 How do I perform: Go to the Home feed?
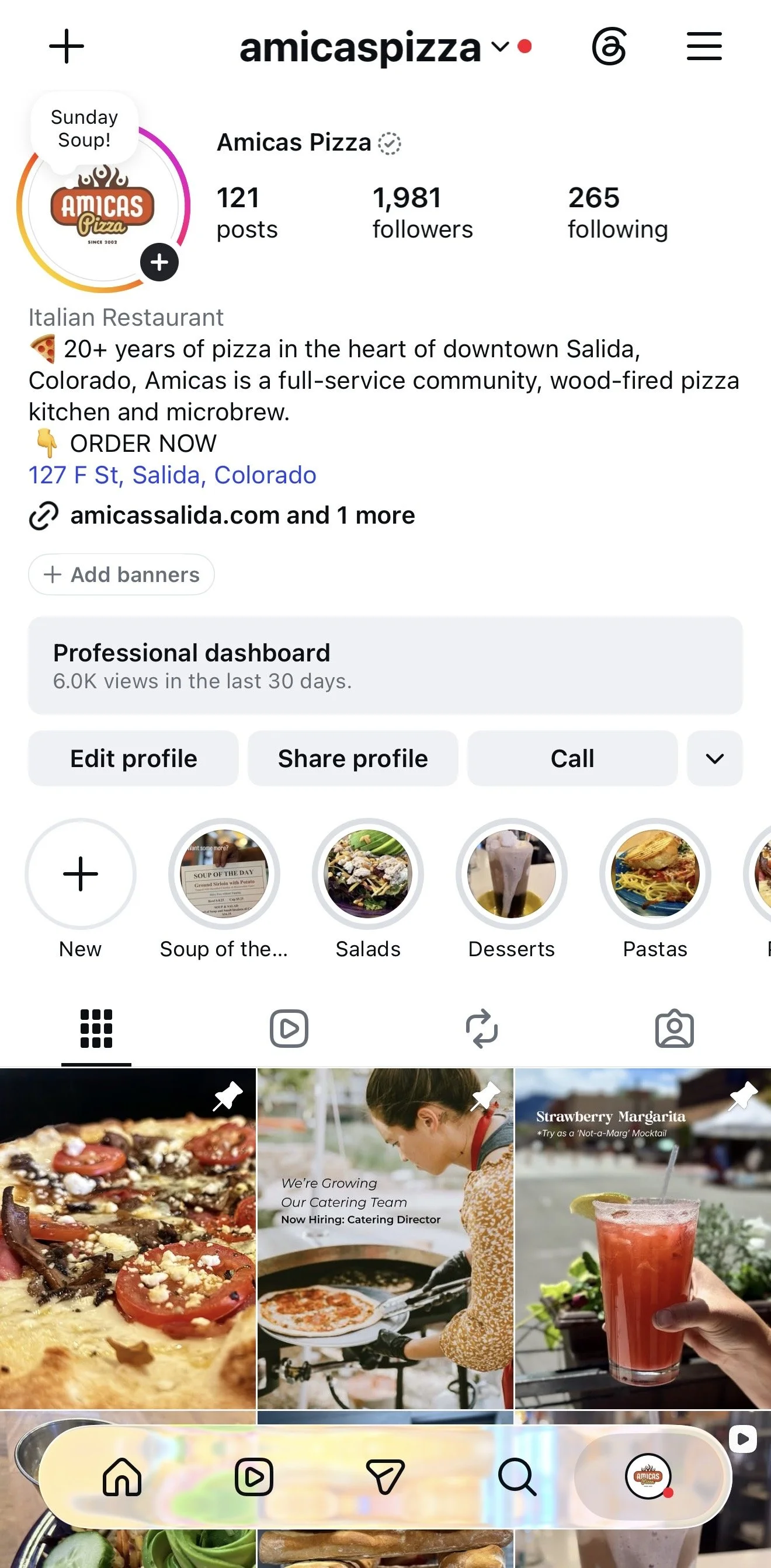(123, 1478)
